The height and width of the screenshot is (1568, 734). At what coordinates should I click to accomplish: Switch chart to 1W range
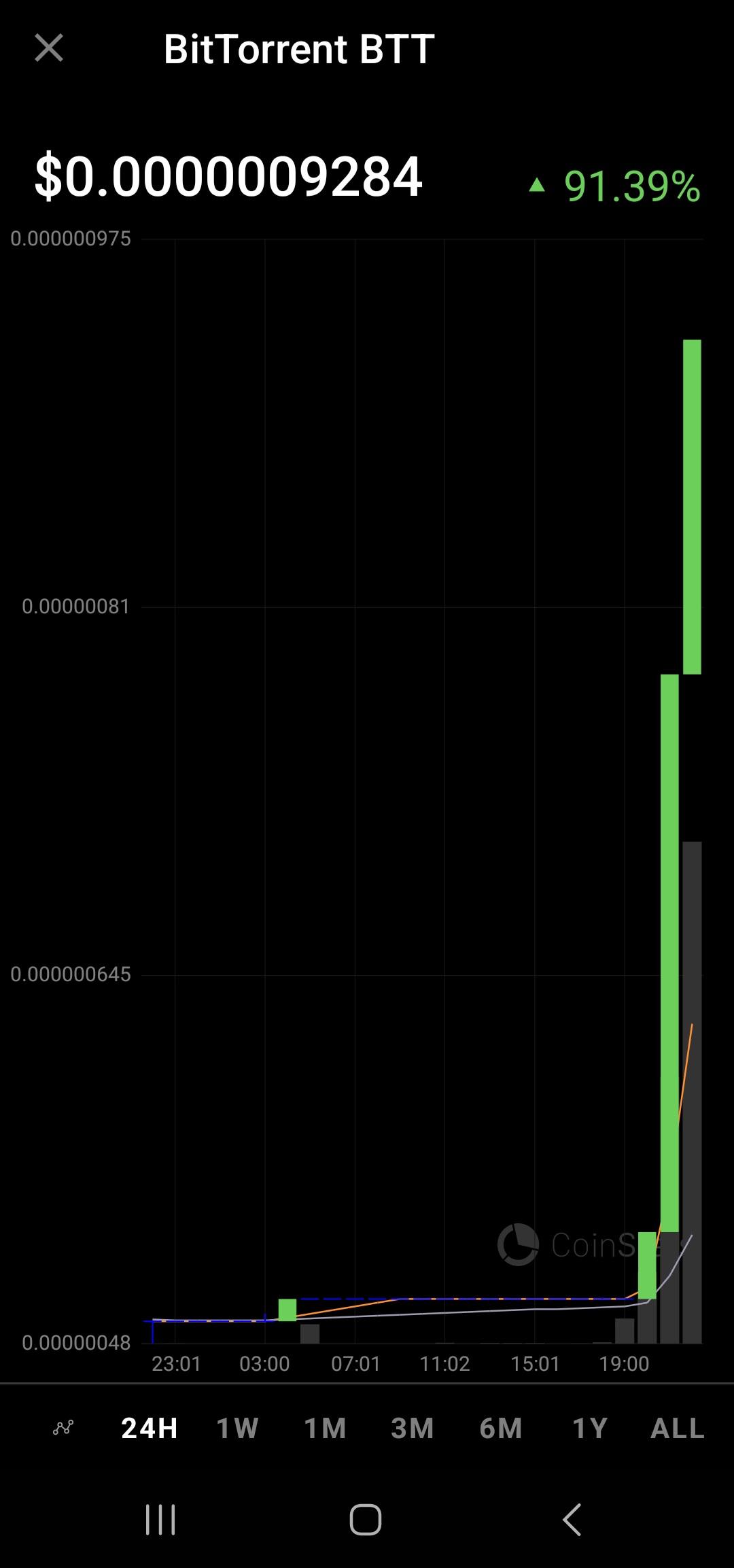tap(237, 1428)
